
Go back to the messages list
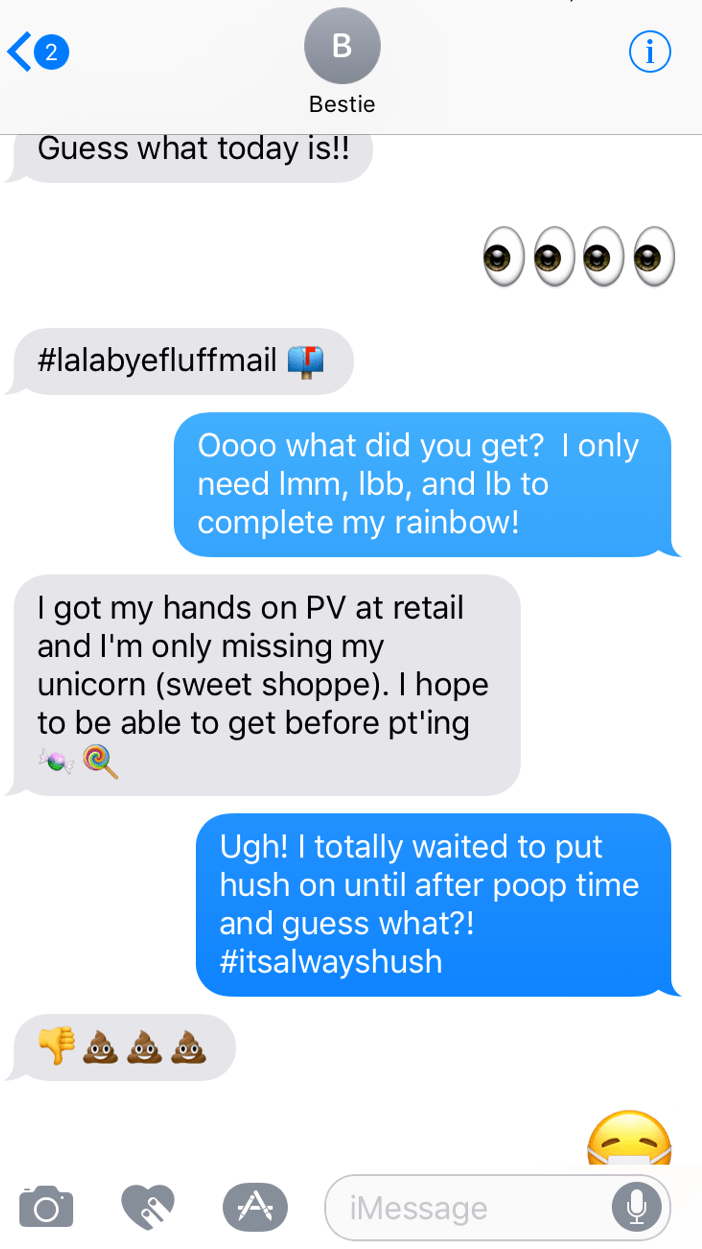coord(37,52)
